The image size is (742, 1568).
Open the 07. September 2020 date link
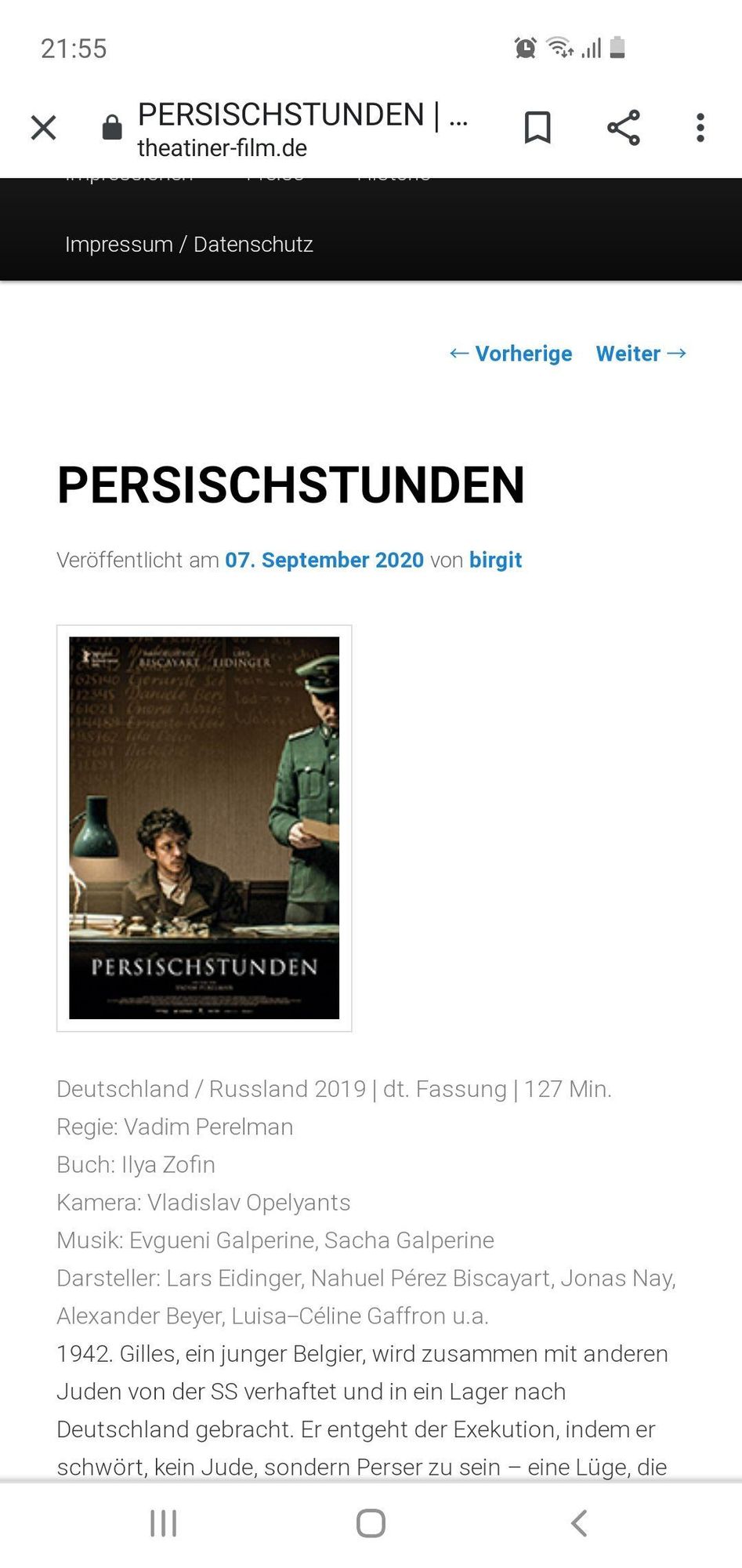tap(324, 560)
